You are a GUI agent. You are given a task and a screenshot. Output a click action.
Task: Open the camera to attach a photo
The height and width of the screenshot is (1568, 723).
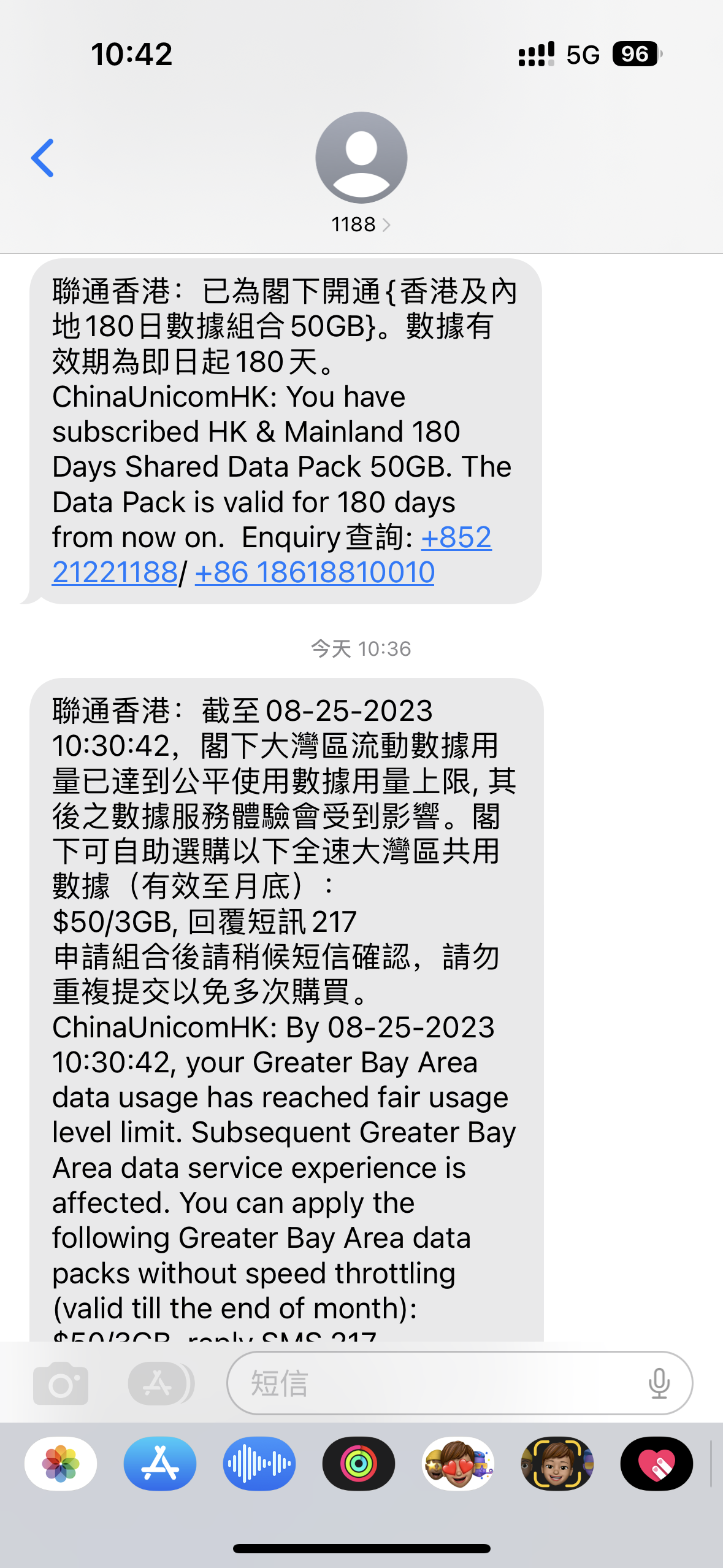pyautogui.click(x=61, y=1383)
